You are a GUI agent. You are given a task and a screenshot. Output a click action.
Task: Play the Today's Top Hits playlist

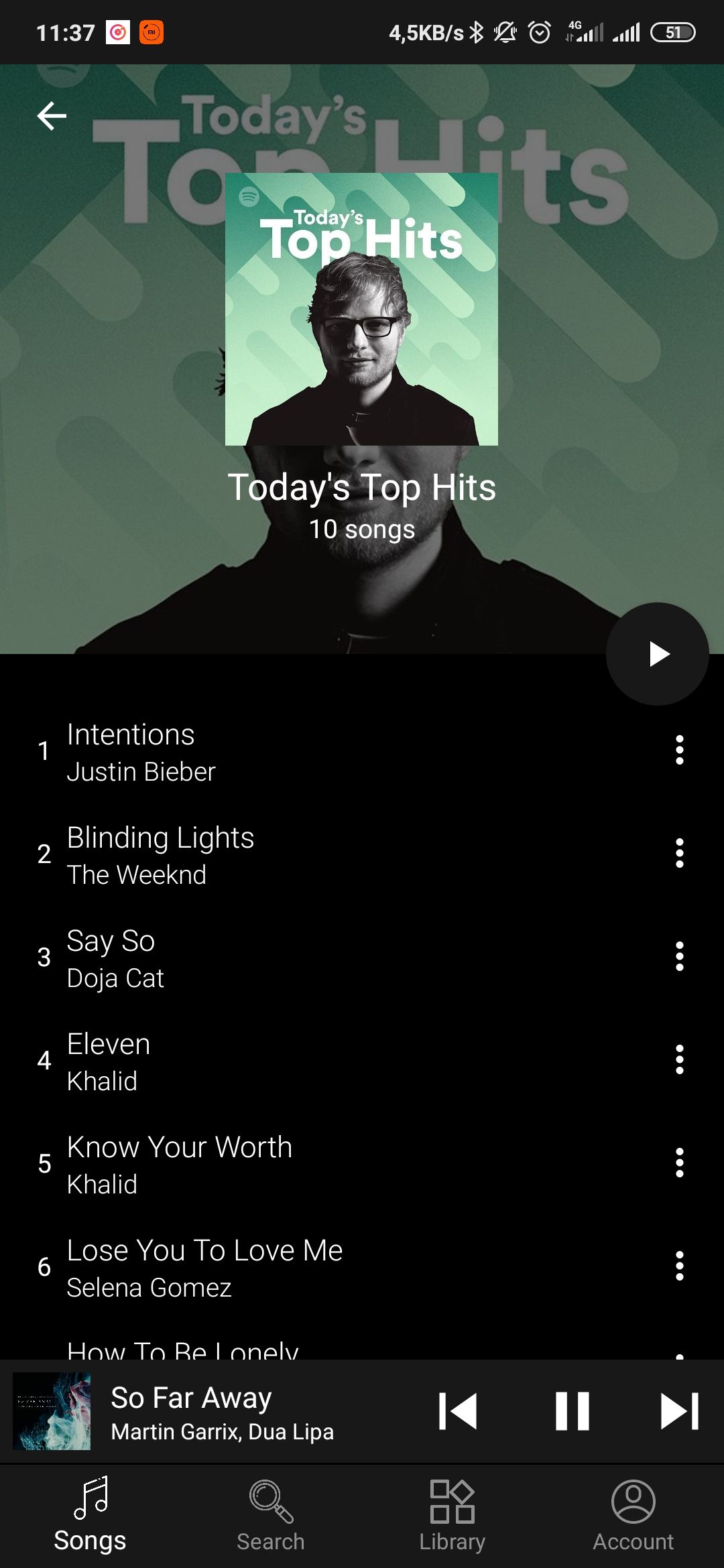[657, 654]
